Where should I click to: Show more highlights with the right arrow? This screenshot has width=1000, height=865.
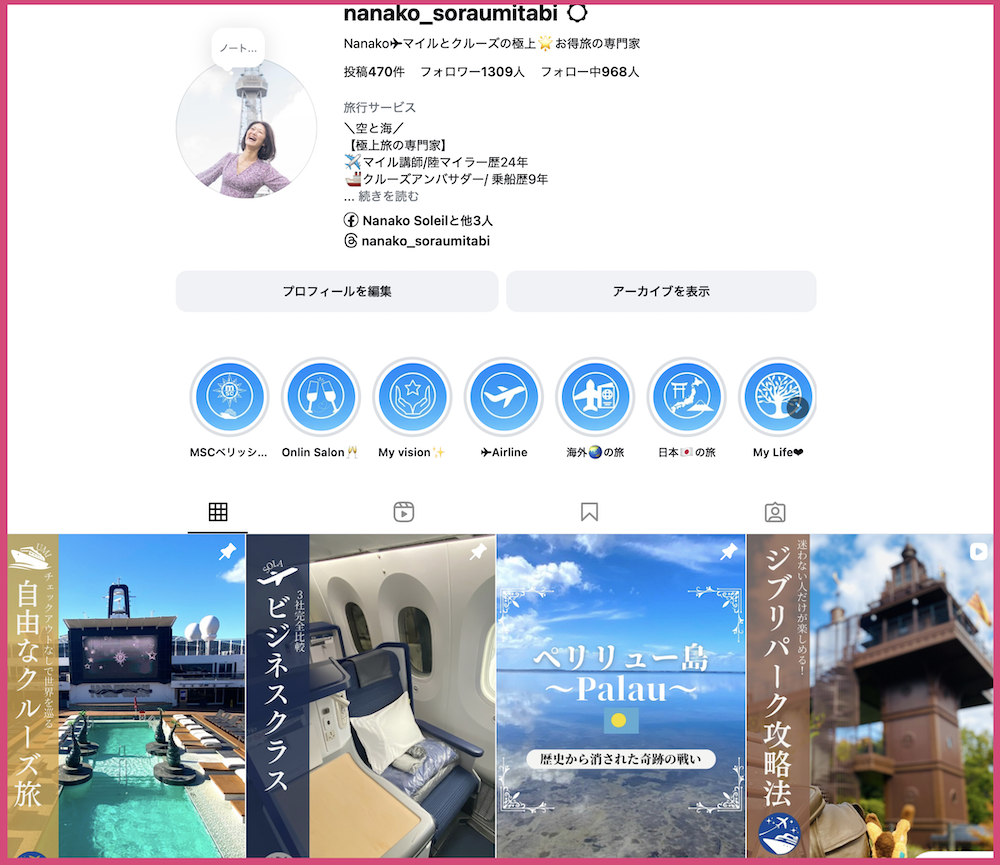[x=797, y=407]
